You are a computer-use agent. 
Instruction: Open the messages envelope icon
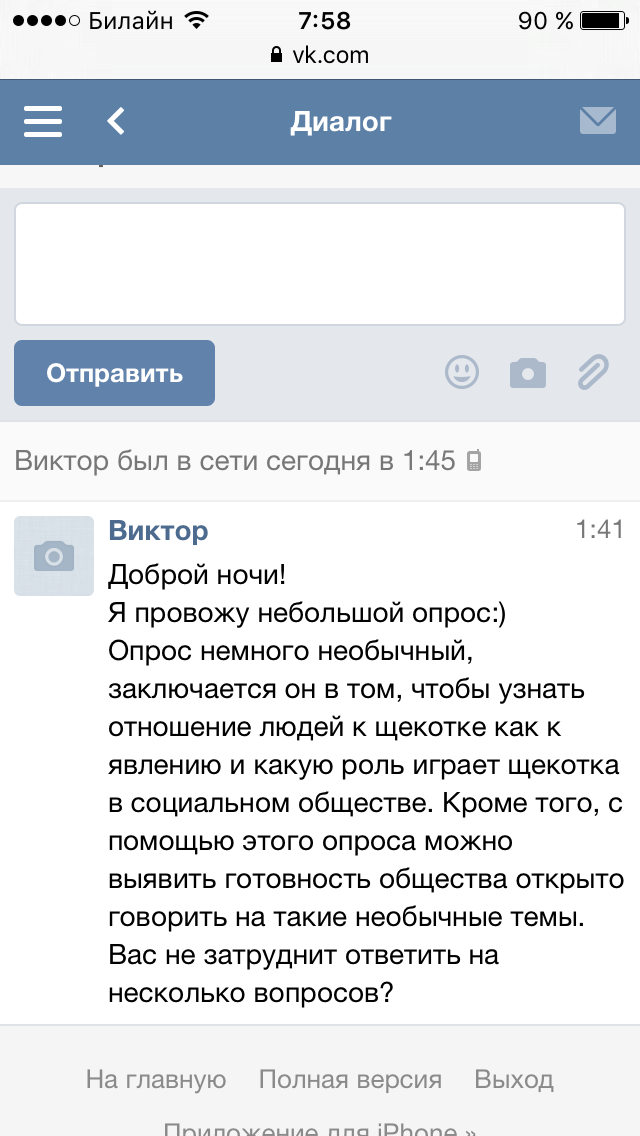tap(597, 120)
